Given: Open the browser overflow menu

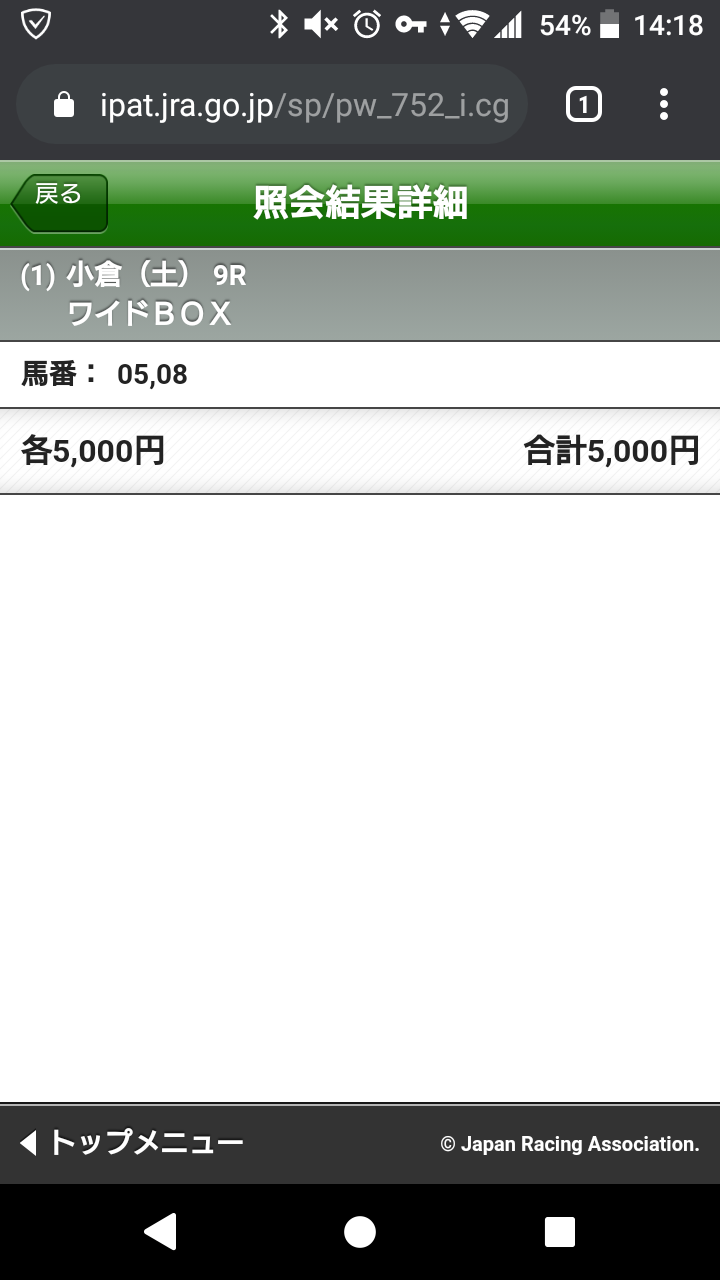Looking at the screenshot, I should coord(664,105).
